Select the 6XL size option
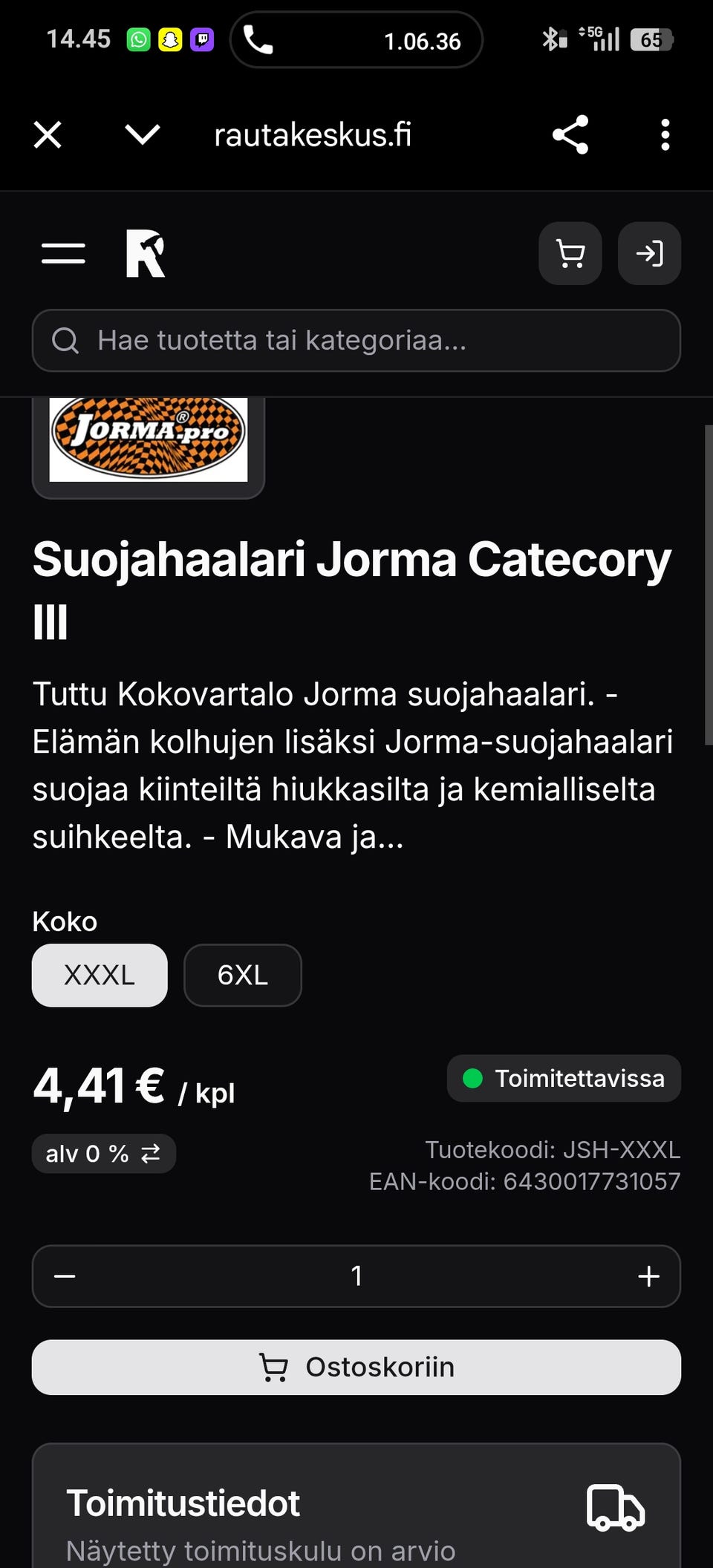This screenshot has height=1568, width=713. [x=242, y=975]
